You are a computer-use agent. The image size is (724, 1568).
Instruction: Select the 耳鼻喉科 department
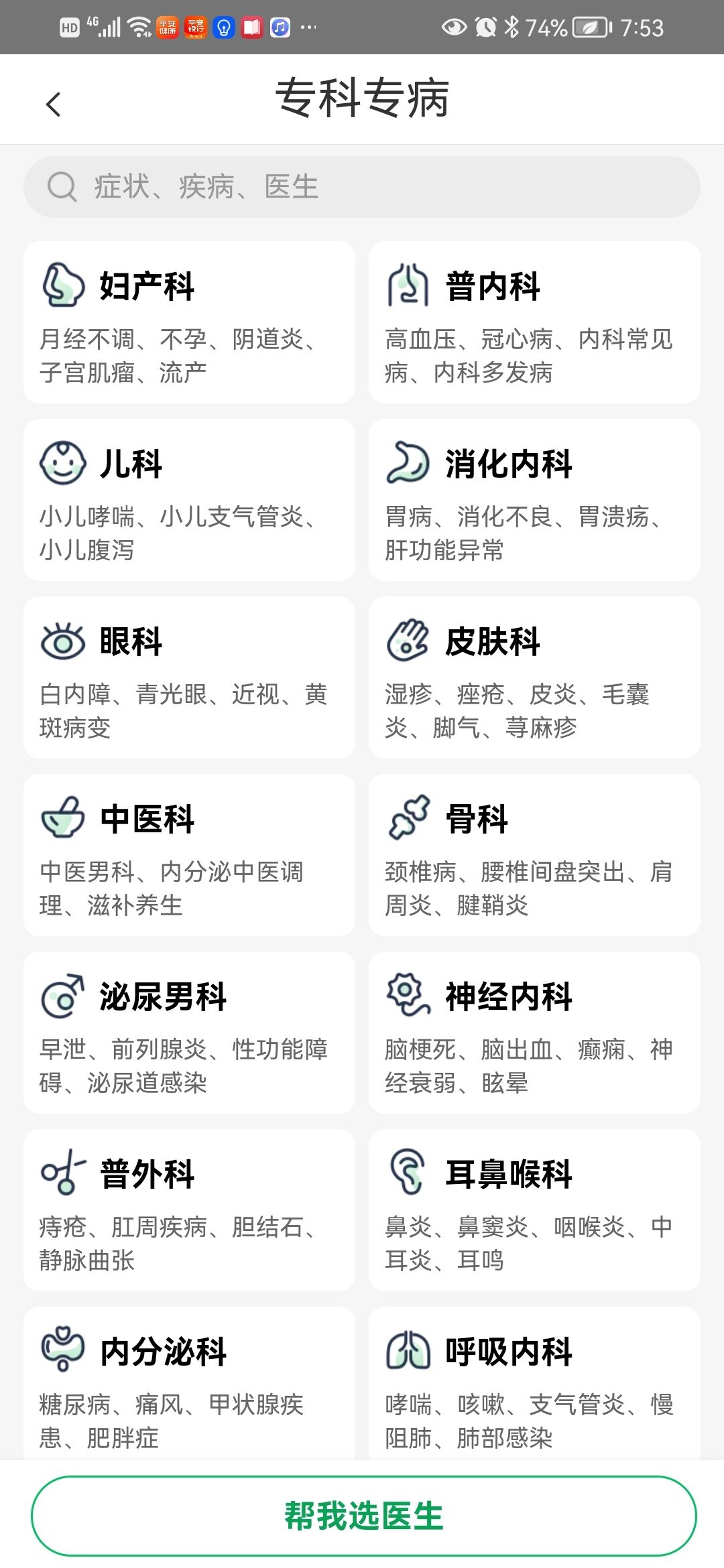point(534,1210)
